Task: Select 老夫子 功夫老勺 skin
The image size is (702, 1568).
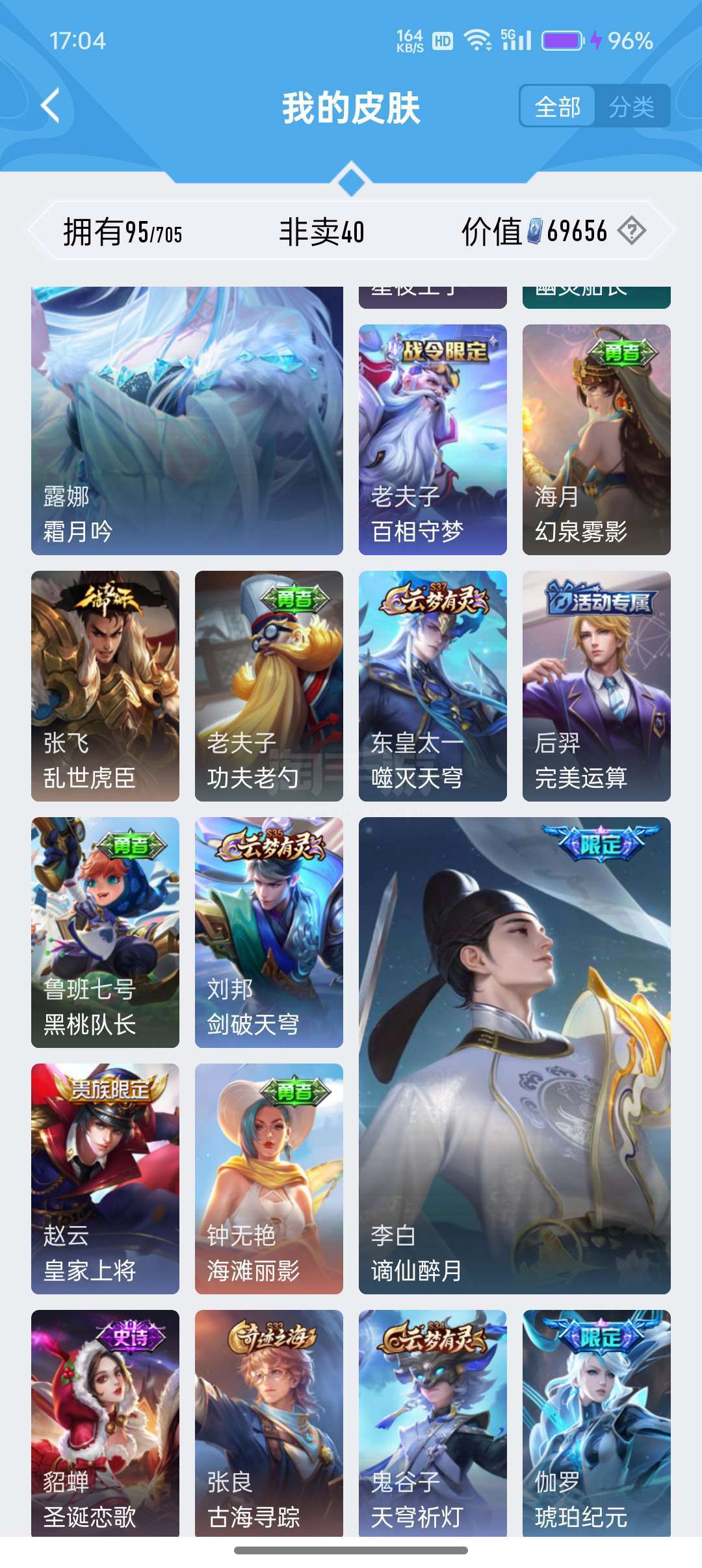Action: click(269, 686)
